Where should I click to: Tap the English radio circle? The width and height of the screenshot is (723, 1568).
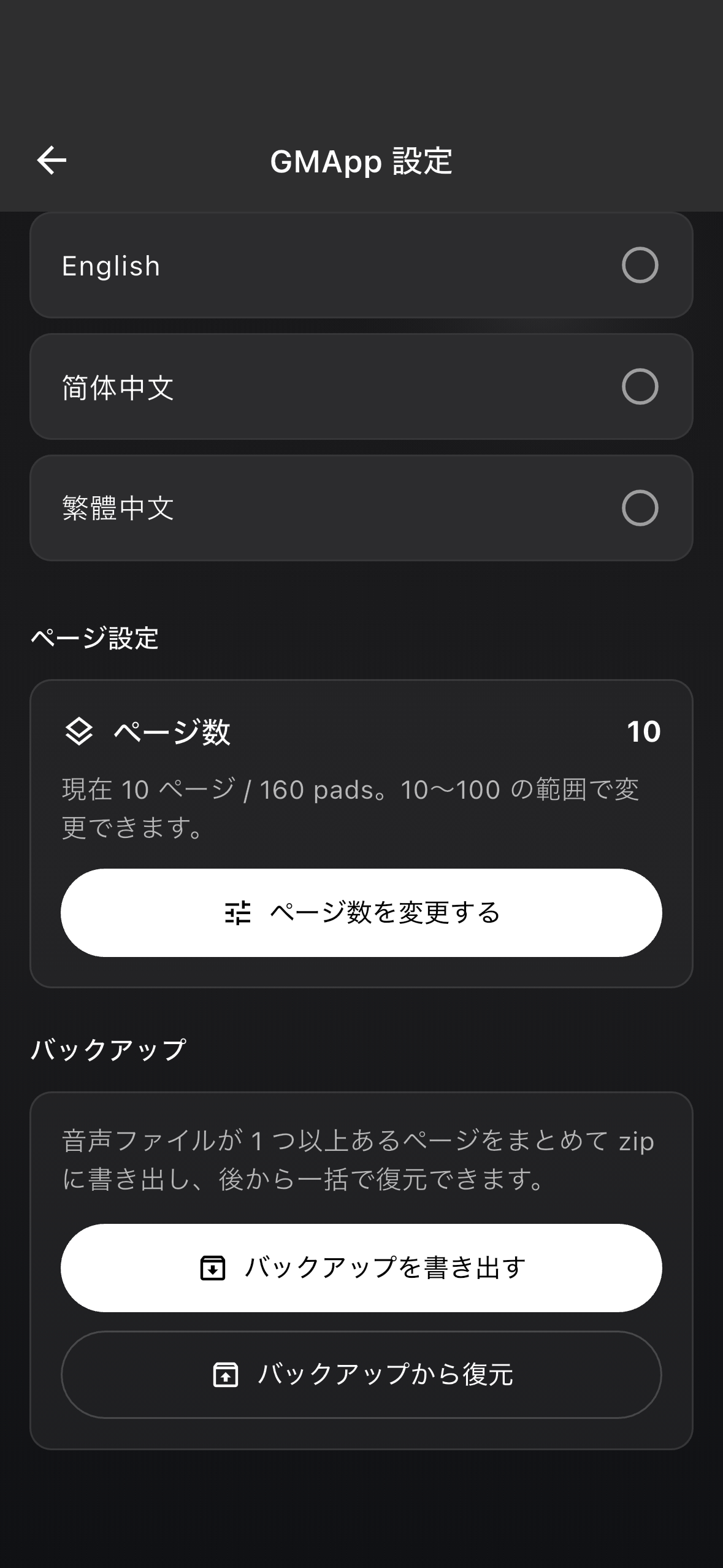tap(640, 265)
